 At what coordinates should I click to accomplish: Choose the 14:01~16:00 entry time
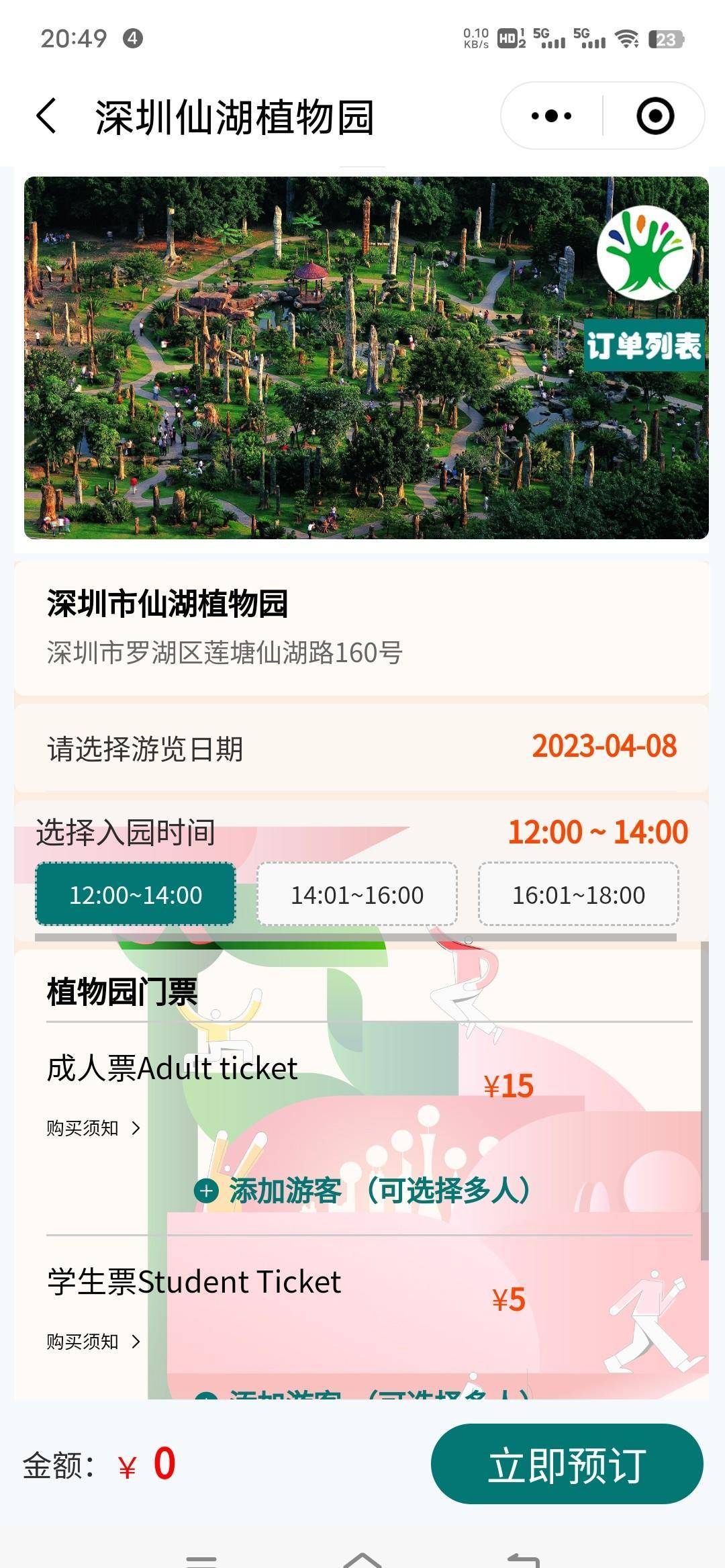click(x=357, y=895)
